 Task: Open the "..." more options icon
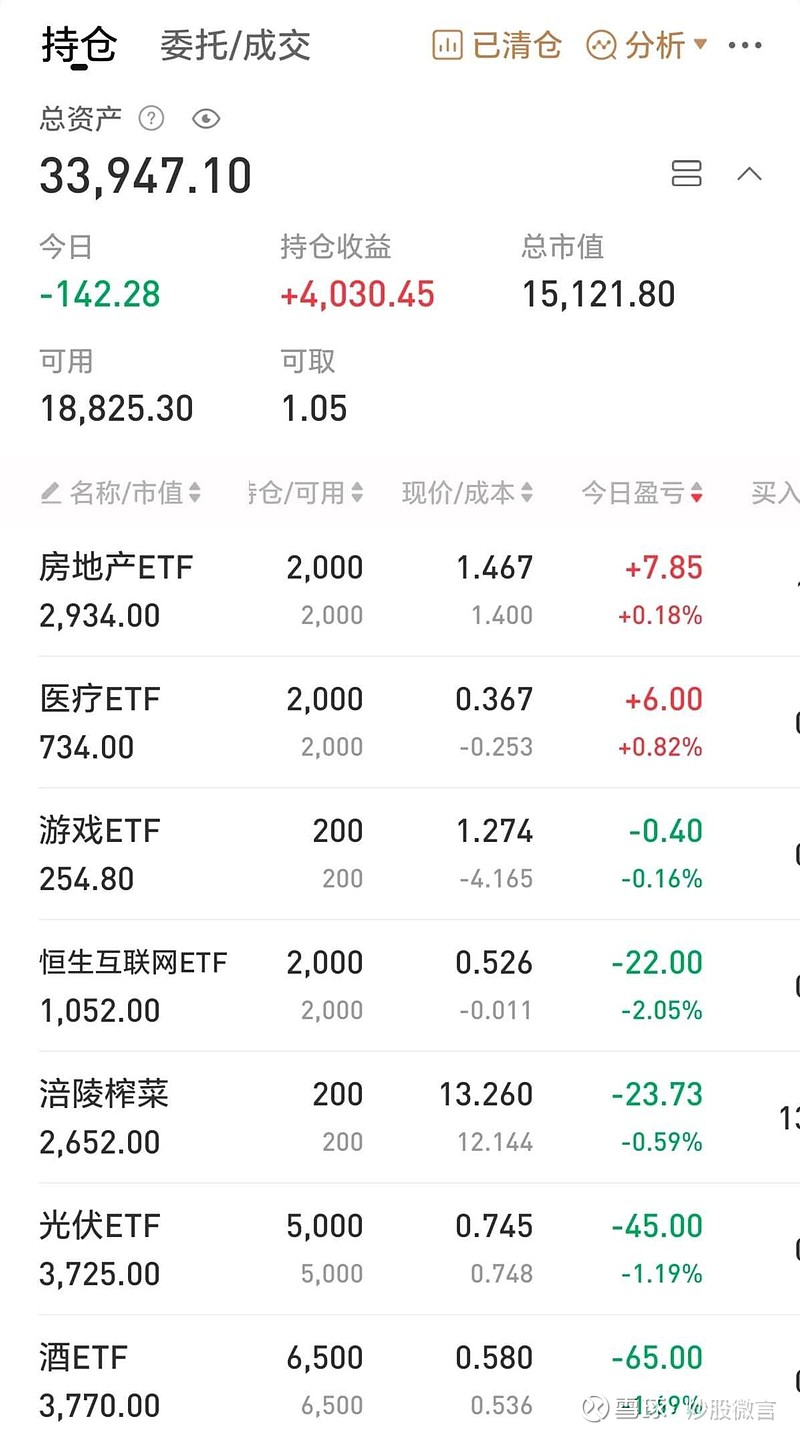pos(746,44)
